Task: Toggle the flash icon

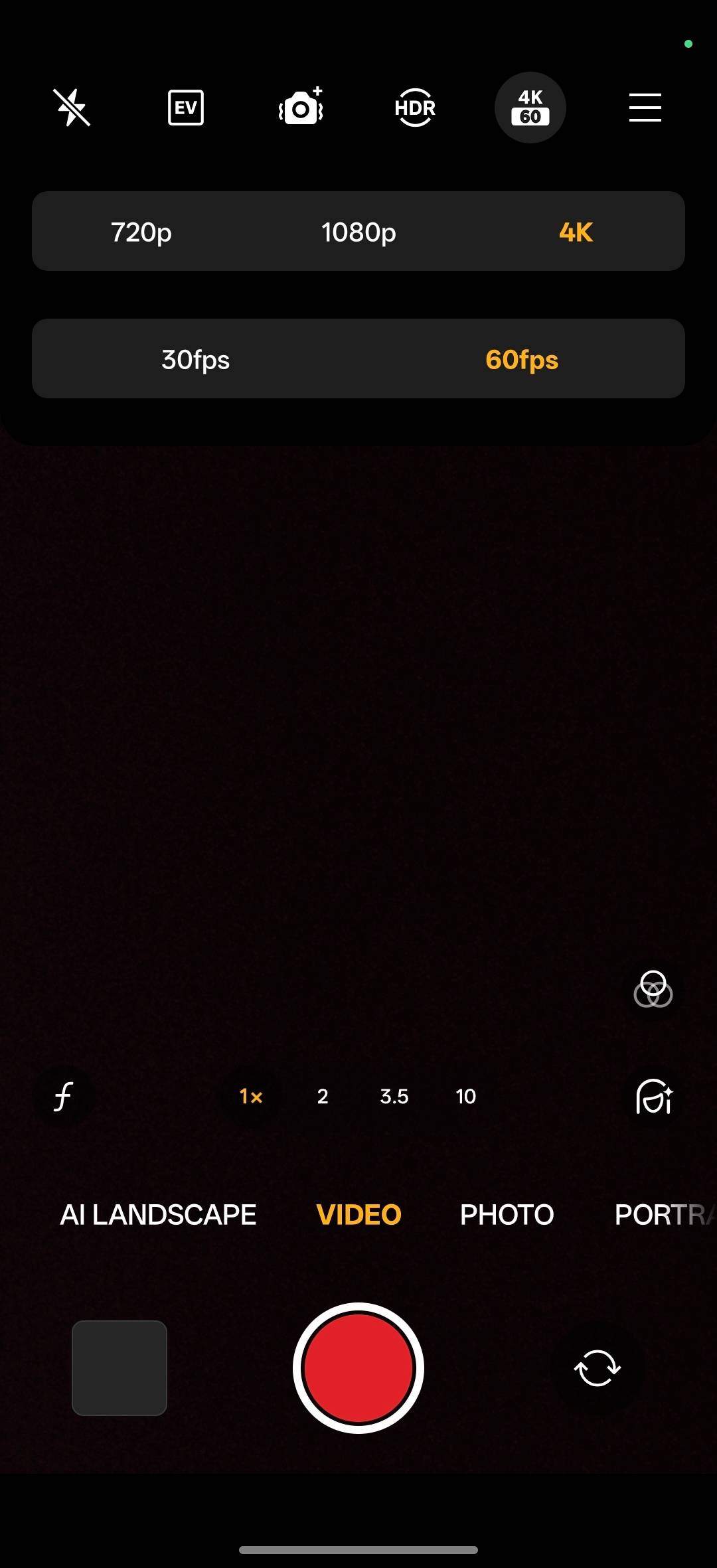Action: [x=72, y=108]
